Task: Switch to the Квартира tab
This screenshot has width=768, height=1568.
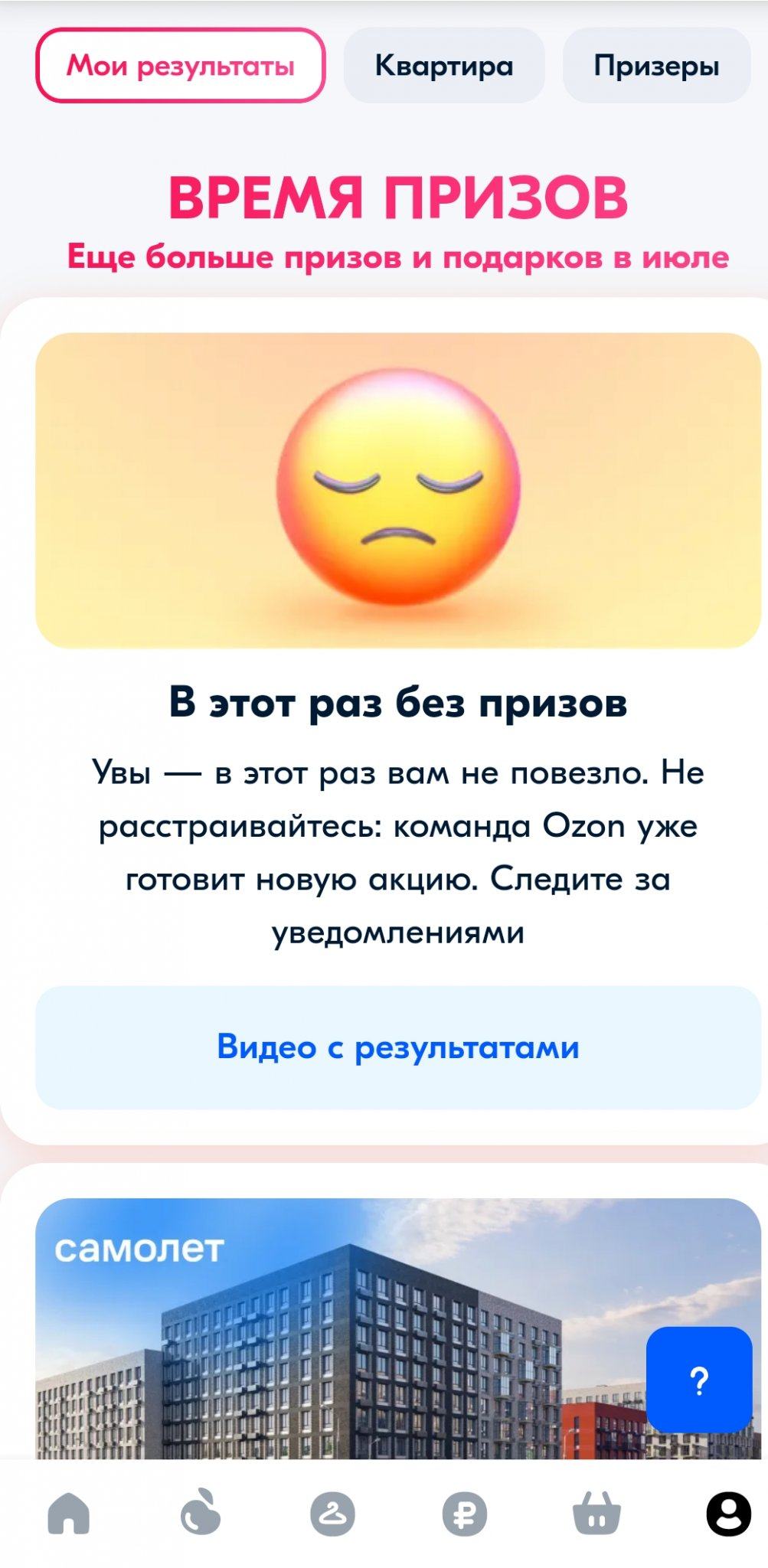Action: [x=444, y=66]
